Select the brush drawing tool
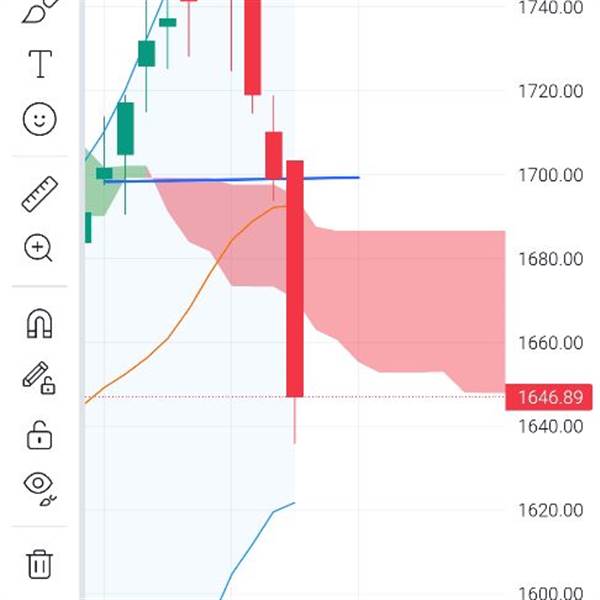Screen dimensions: 600x600 coord(40,11)
